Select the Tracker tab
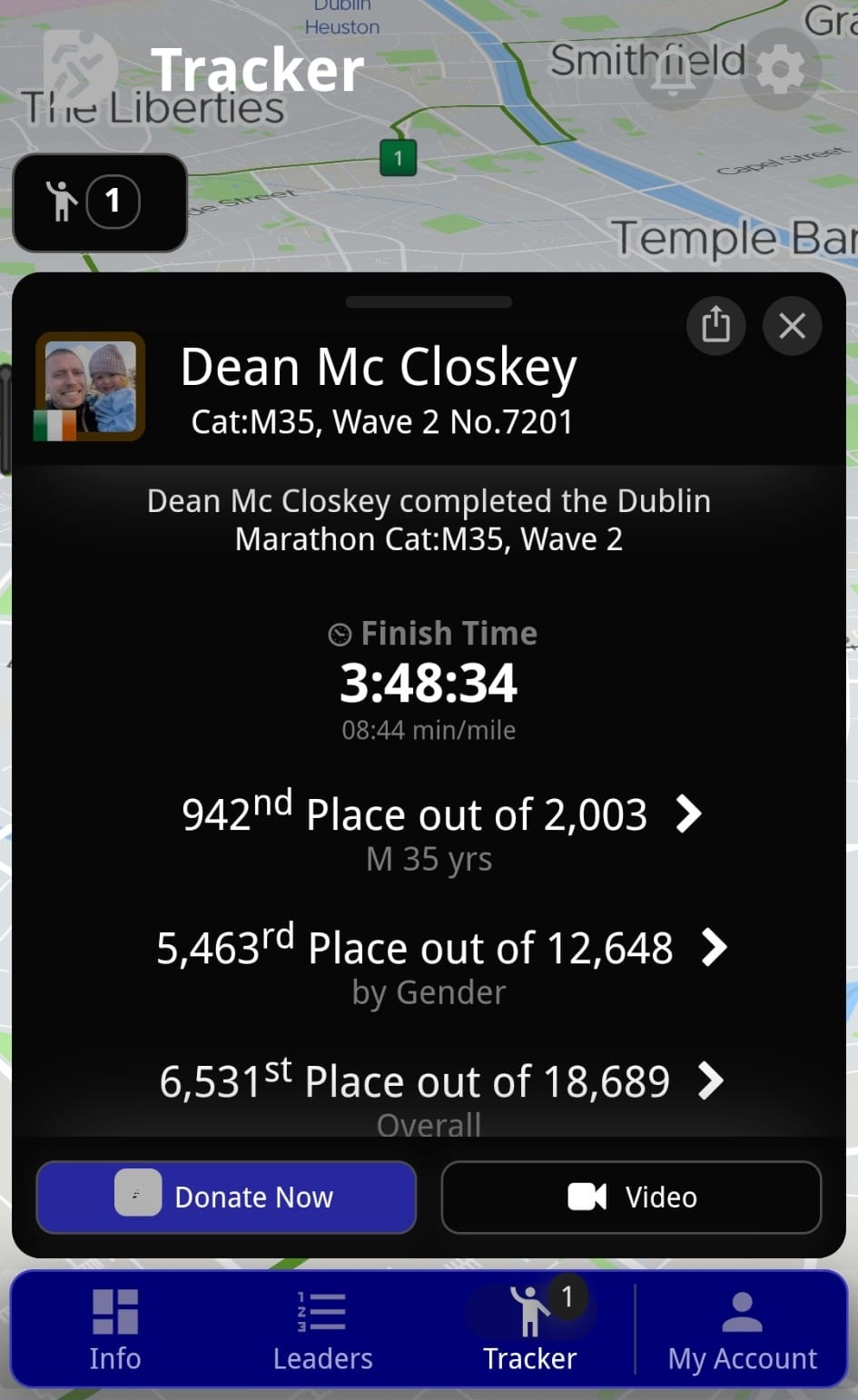Screen dimensions: 858x1400 tap(530, 1330)
